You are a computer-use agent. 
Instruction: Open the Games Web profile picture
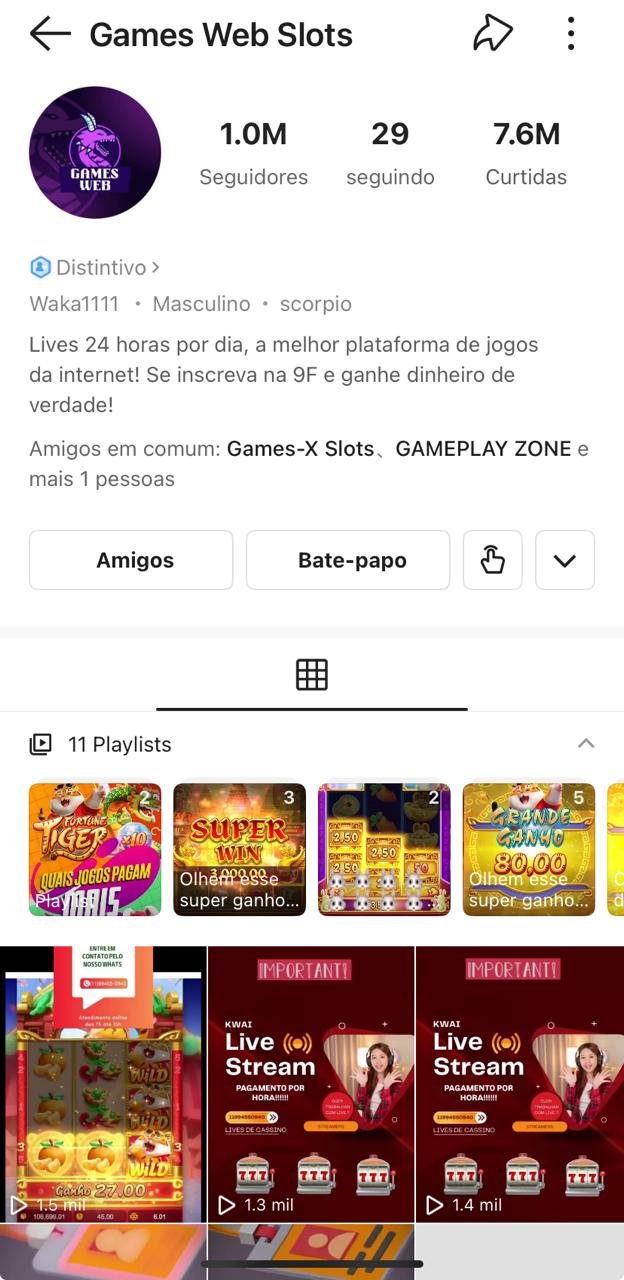point(95,152)
